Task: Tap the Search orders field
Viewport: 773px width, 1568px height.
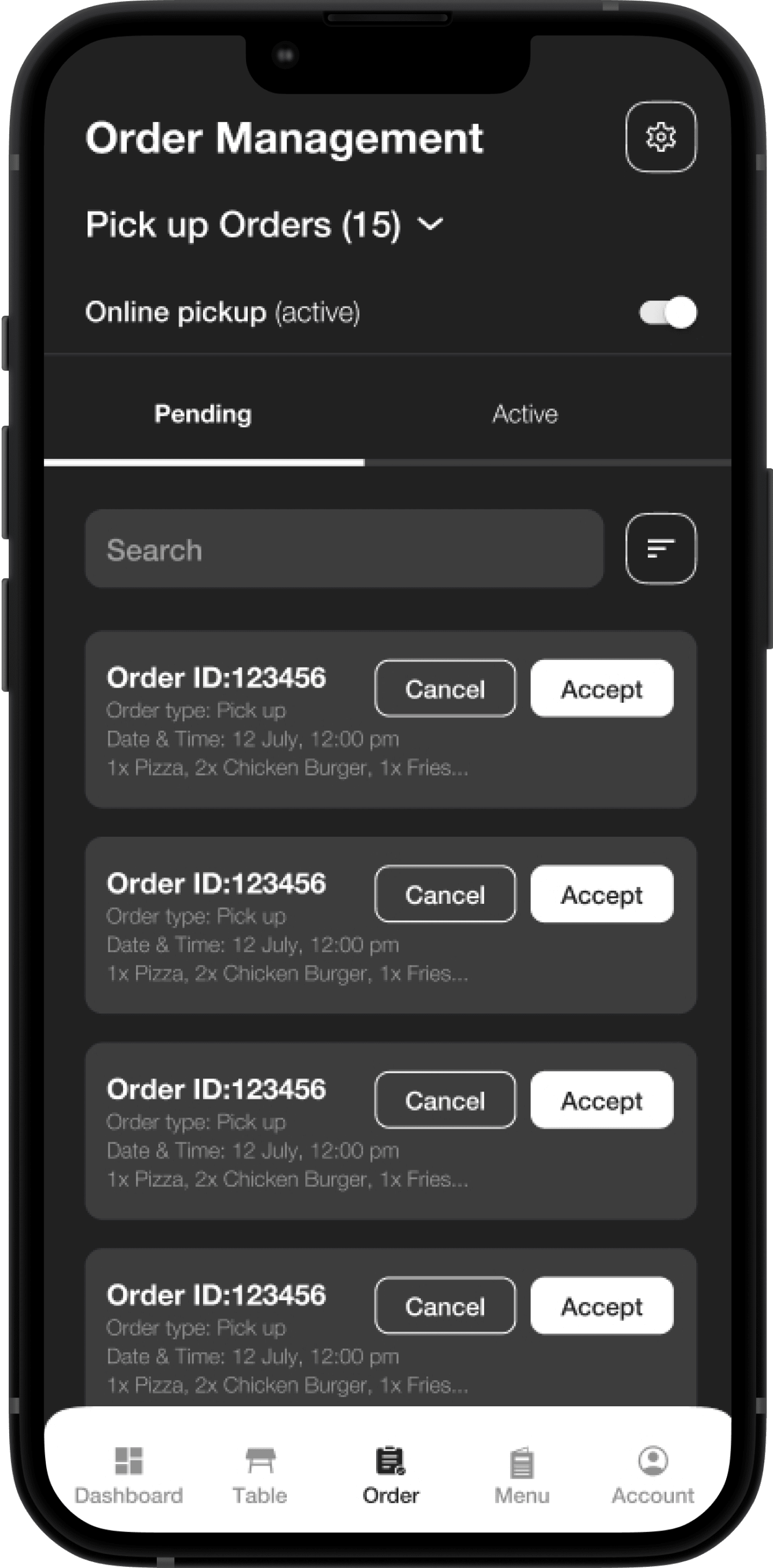Action: coord(344,549)
